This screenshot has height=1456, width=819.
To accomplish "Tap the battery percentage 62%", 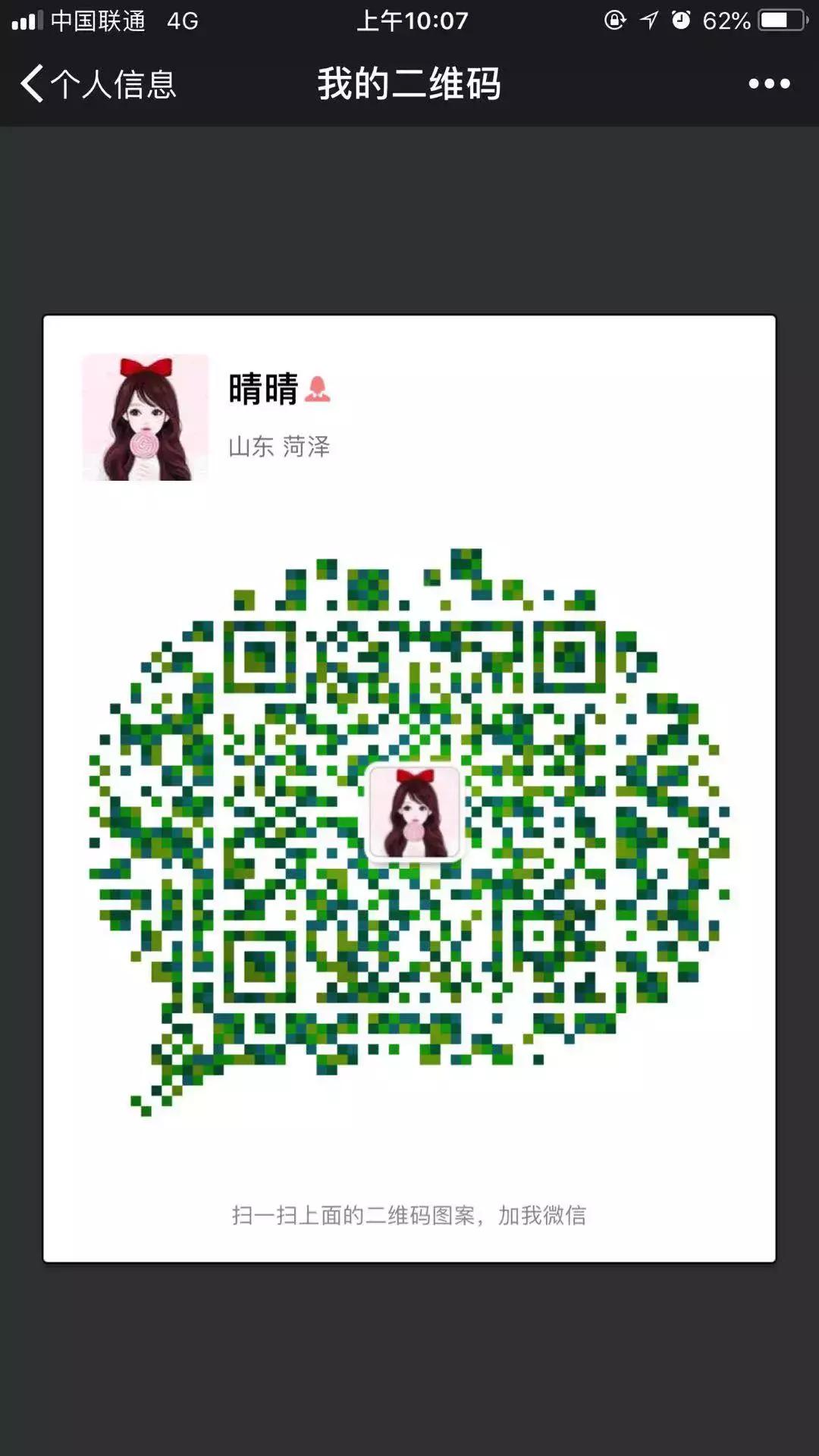I will point(727,21).
